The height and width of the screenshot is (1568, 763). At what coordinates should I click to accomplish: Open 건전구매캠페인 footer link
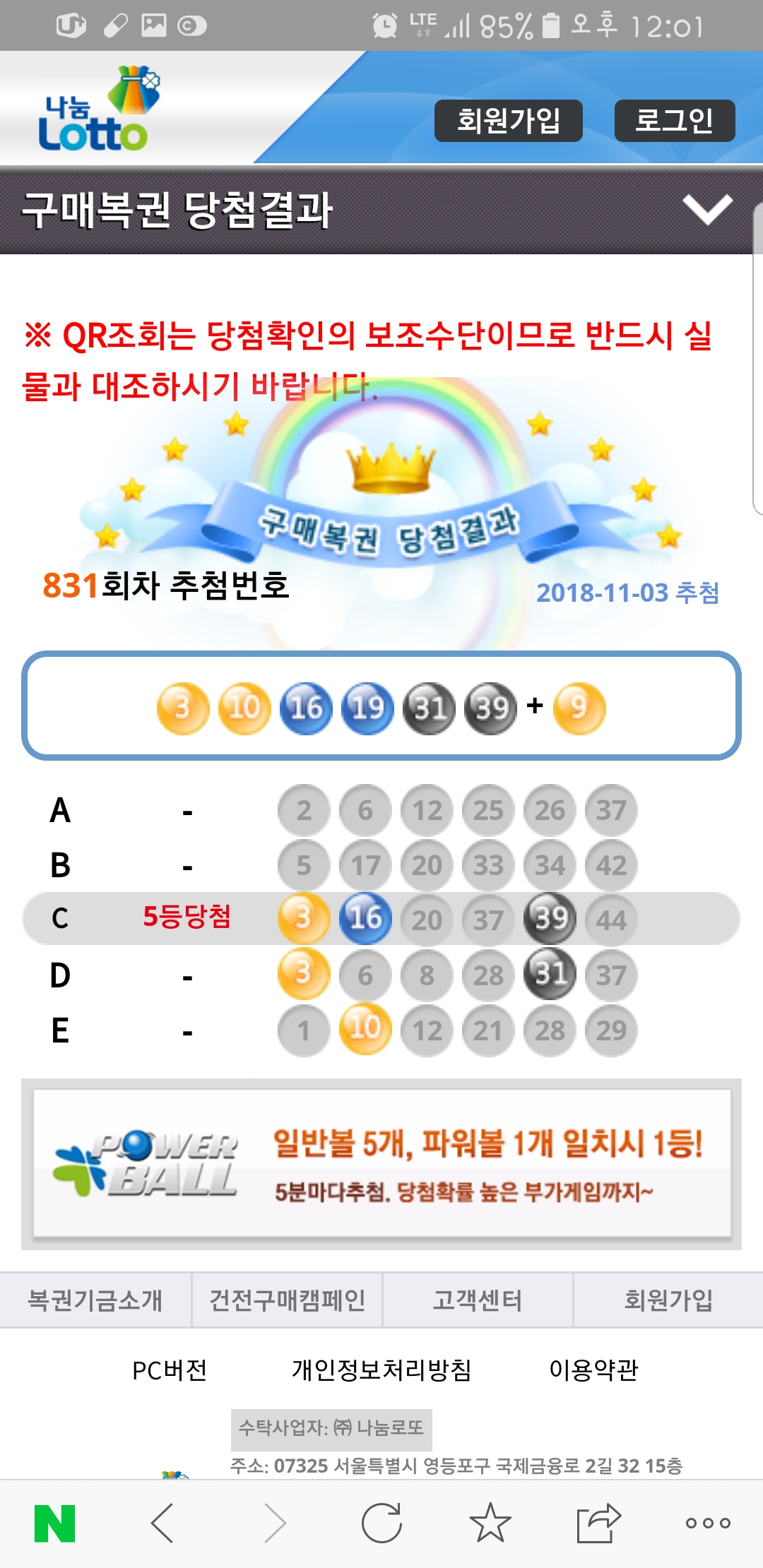point(287,1300)
